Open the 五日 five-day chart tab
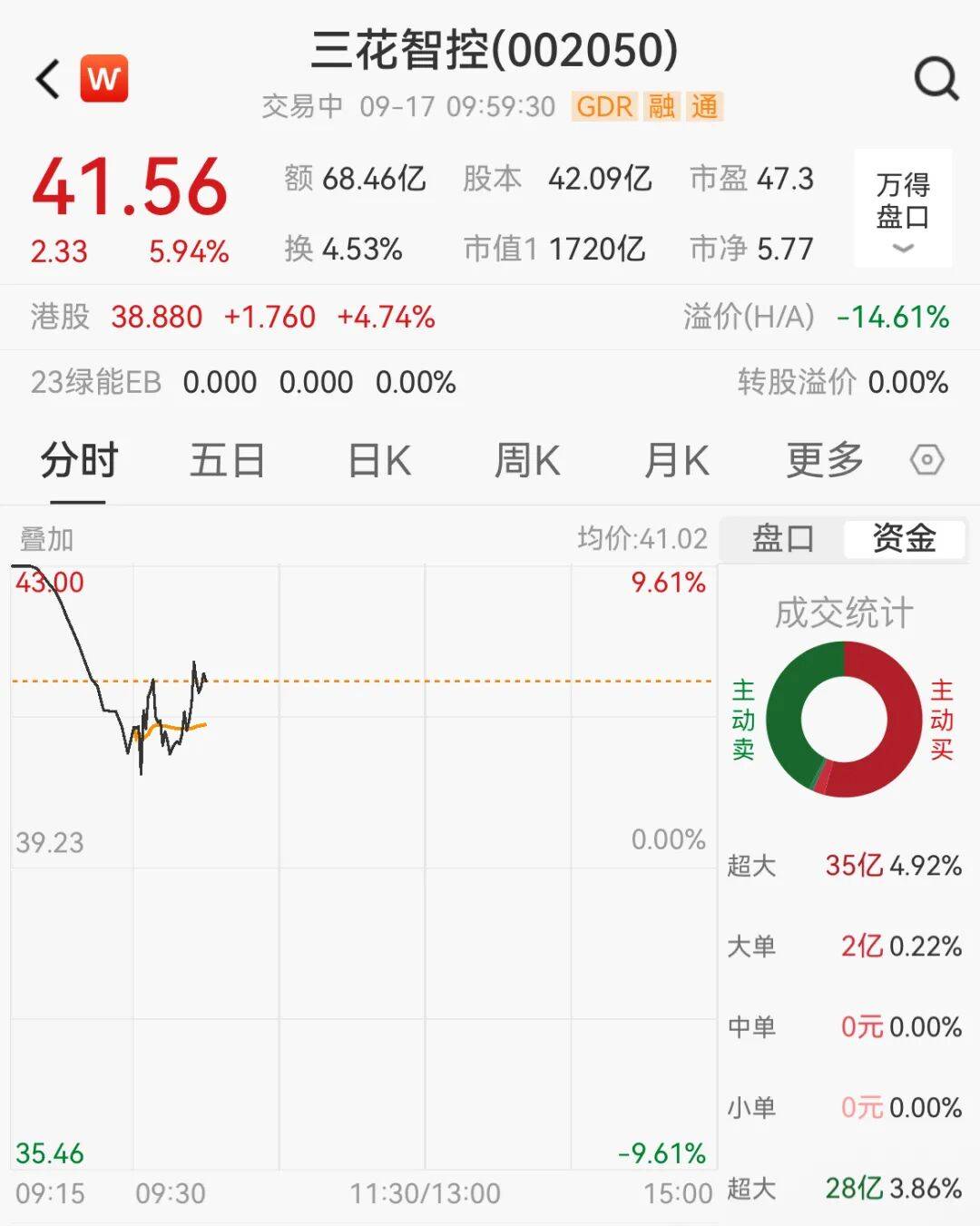The height and width of the screenshot is (1226, 980). point(227,460)
